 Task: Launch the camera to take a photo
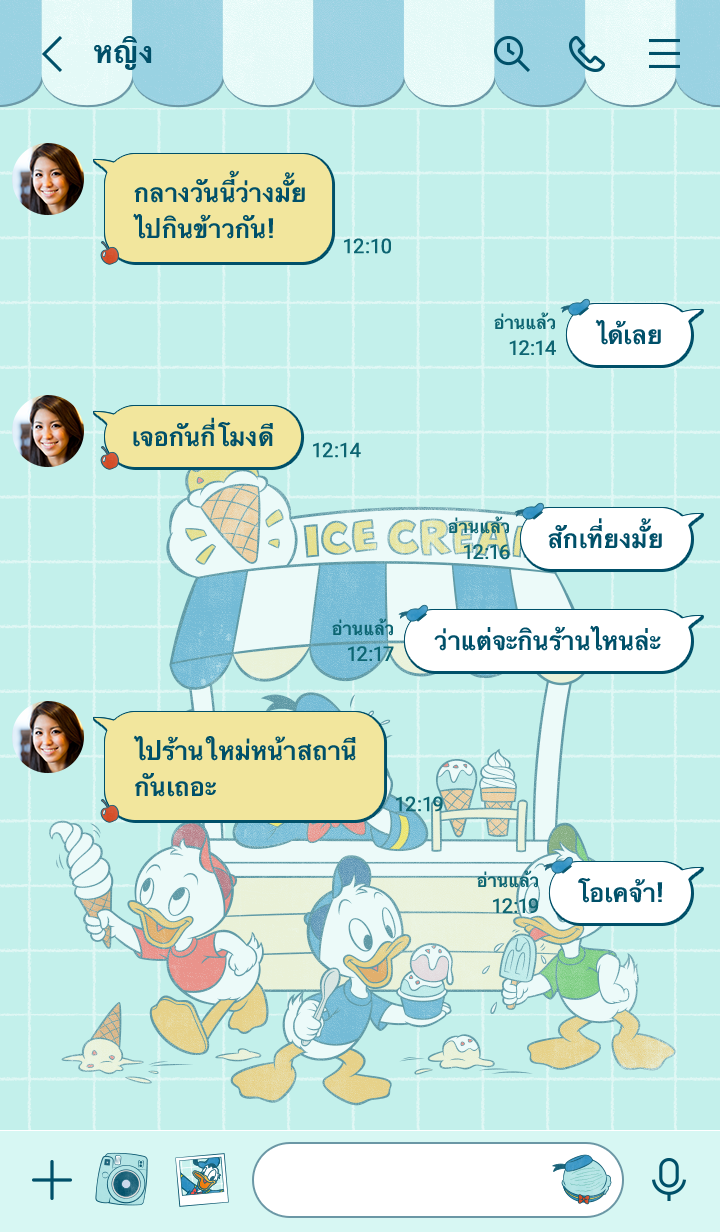(122, 1180)
